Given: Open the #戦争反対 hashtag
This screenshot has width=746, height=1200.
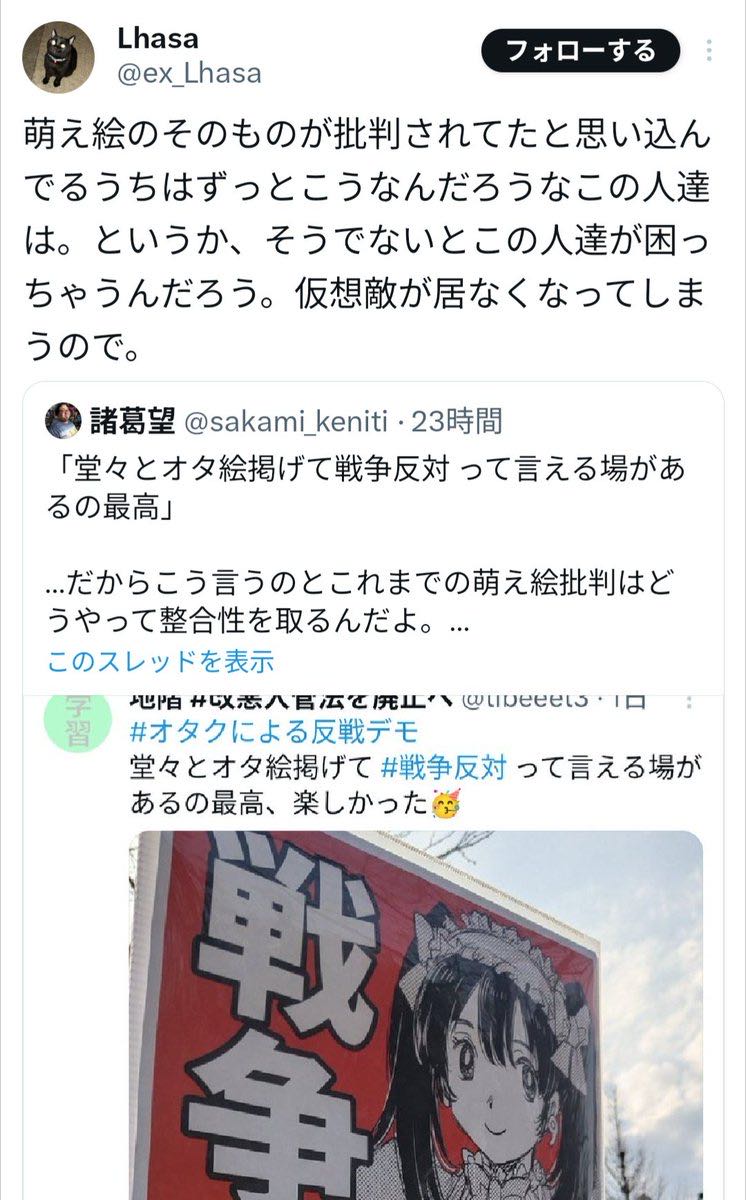Looking at the screenshot, I should click(443, 767).
